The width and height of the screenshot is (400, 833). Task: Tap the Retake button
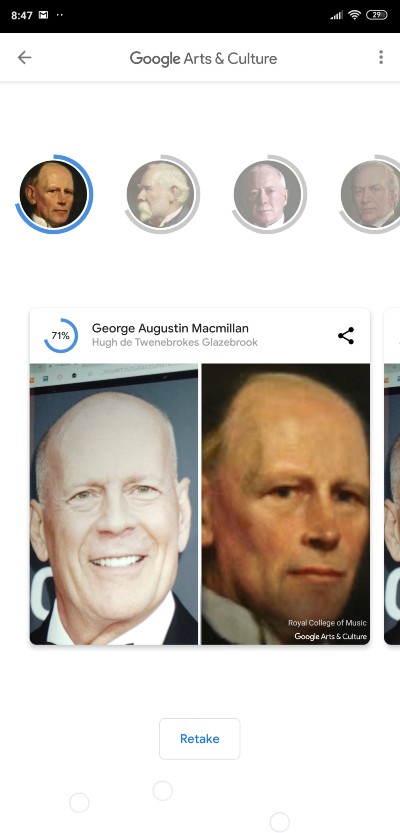[x=200, y=738]
